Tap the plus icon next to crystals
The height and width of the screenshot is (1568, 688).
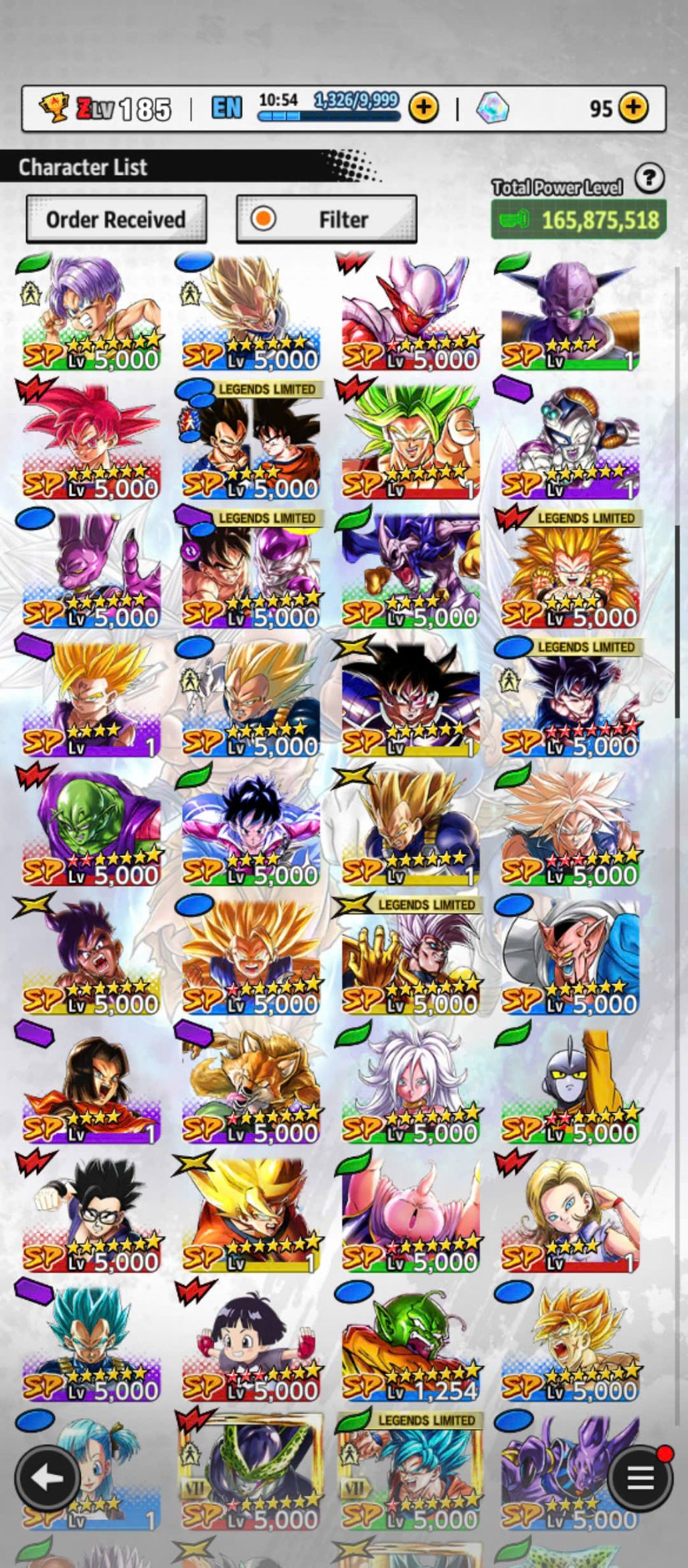pyautogui.click(x=633, y=107)
